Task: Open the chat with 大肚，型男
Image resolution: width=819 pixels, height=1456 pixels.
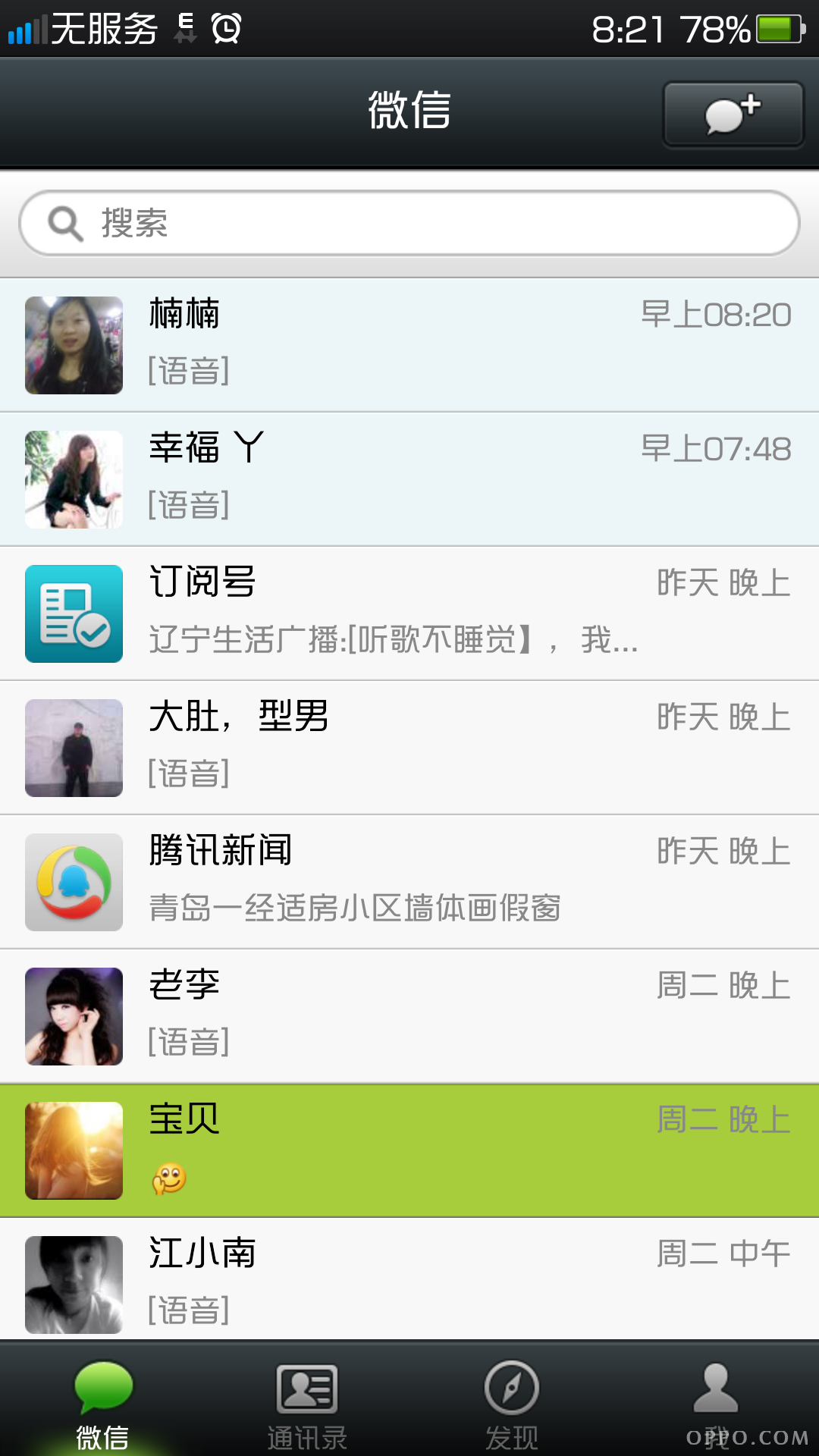Action: (x=409, y=748)
